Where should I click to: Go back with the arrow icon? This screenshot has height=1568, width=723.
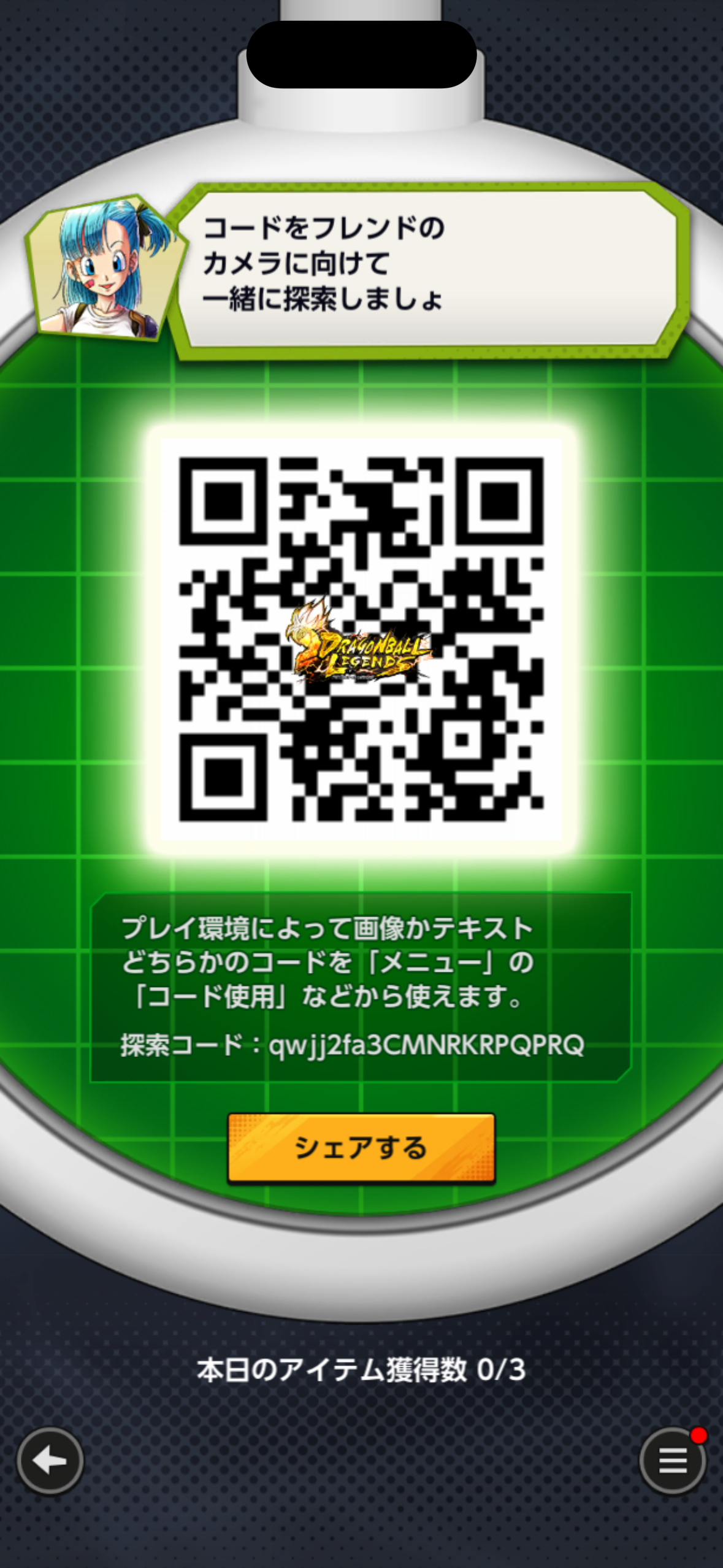[50, 1461]
